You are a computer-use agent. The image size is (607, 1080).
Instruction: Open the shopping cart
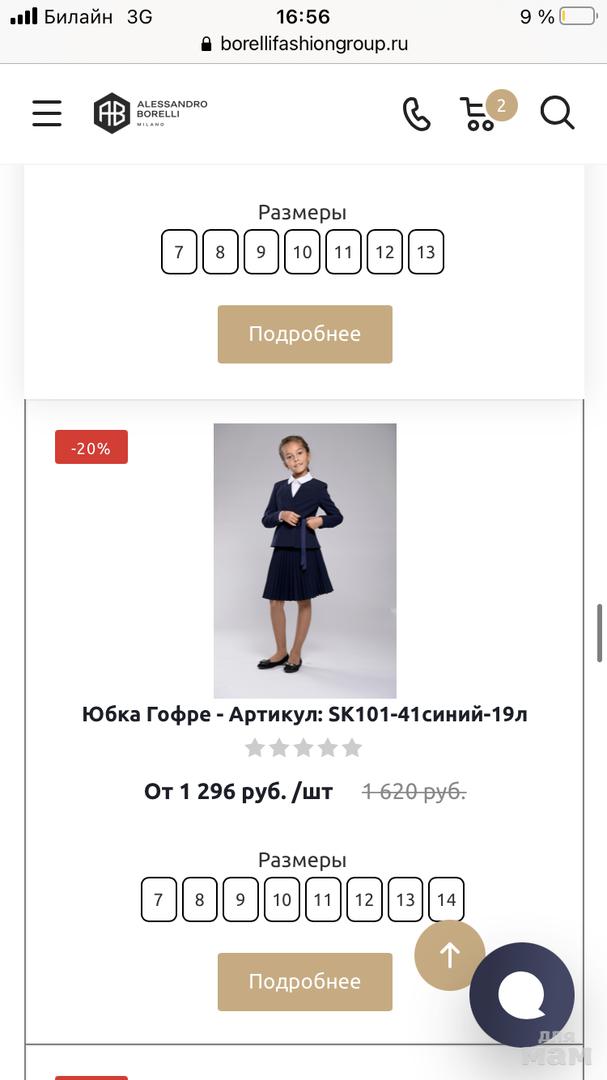tap(480, 113)
